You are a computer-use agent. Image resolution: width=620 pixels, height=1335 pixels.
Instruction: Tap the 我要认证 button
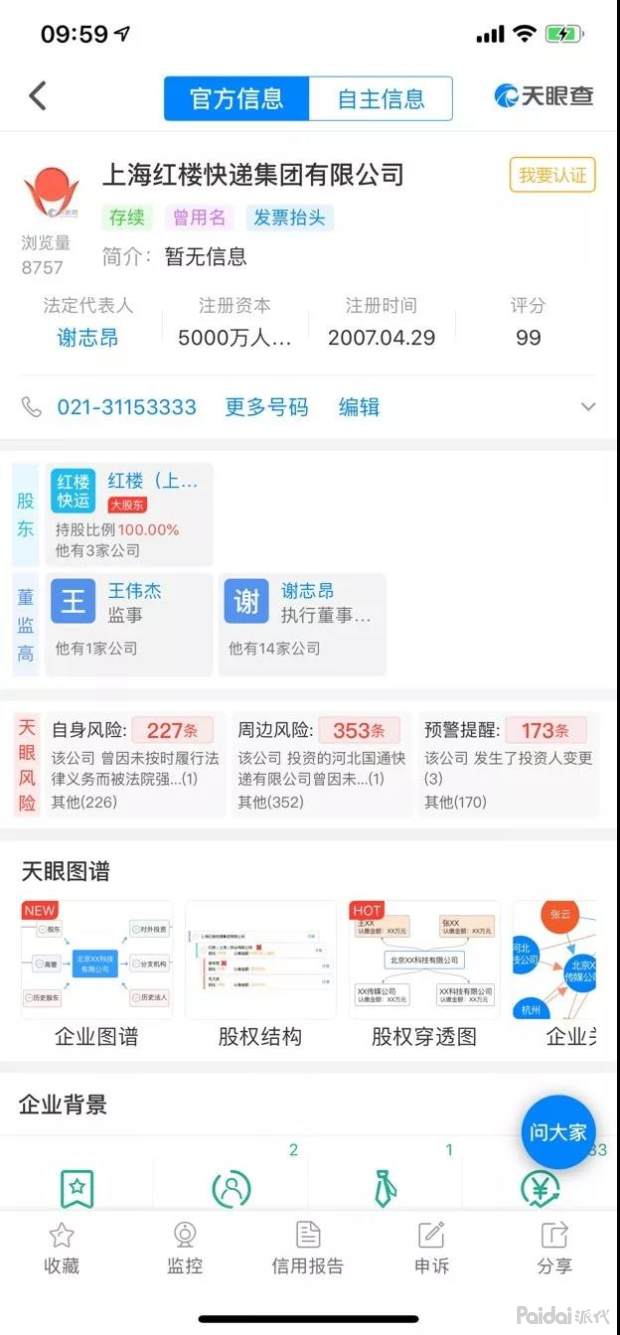[x=552, y=175]
